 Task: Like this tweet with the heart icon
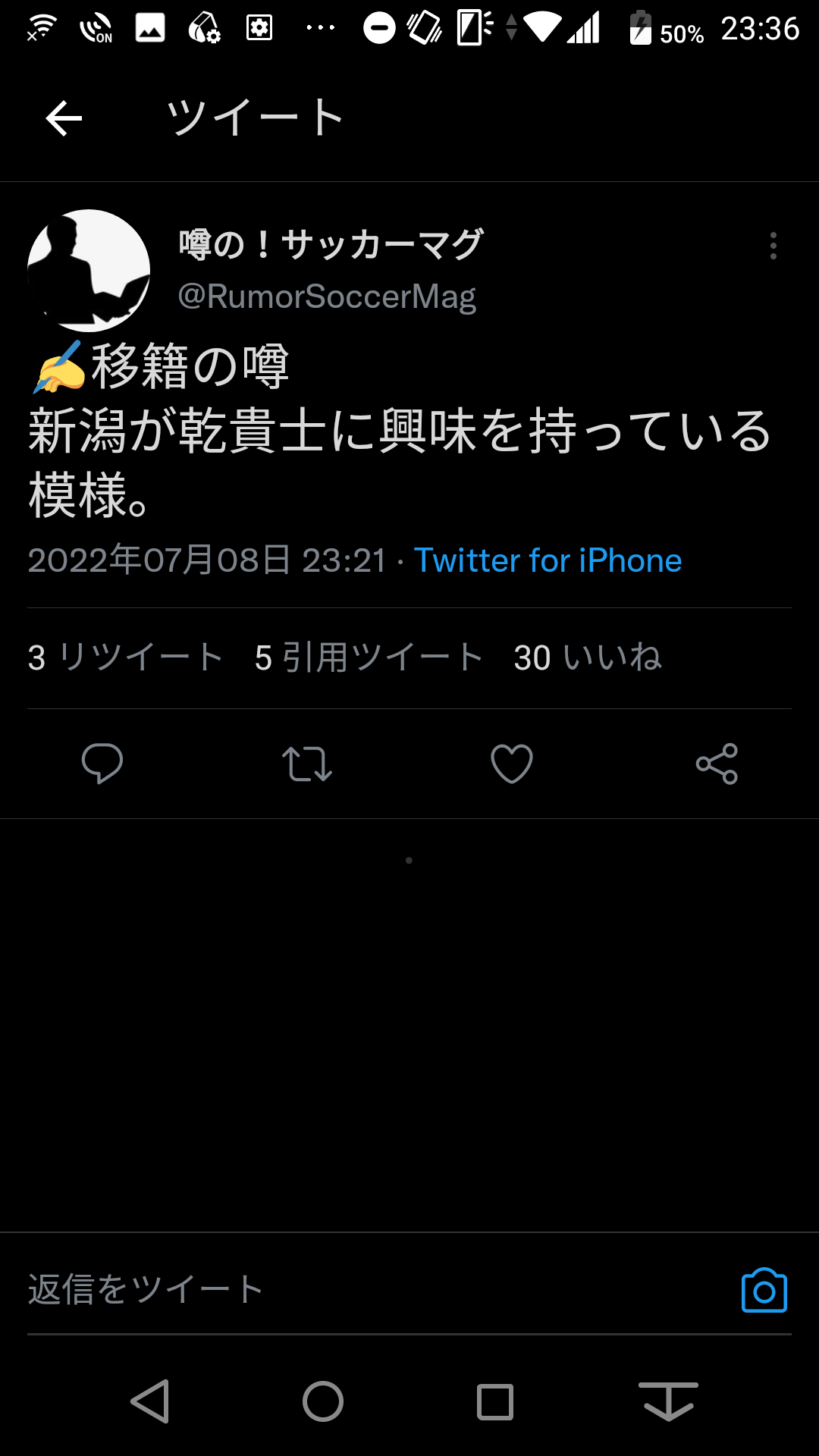(x=512, y=764)
